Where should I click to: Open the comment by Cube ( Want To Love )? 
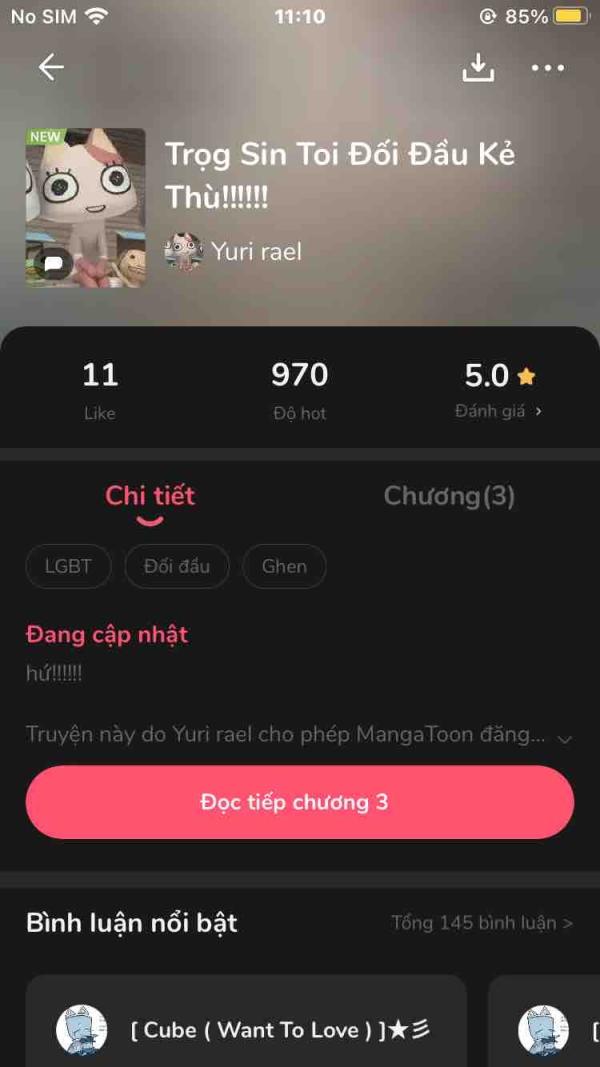coord(246,1021)
